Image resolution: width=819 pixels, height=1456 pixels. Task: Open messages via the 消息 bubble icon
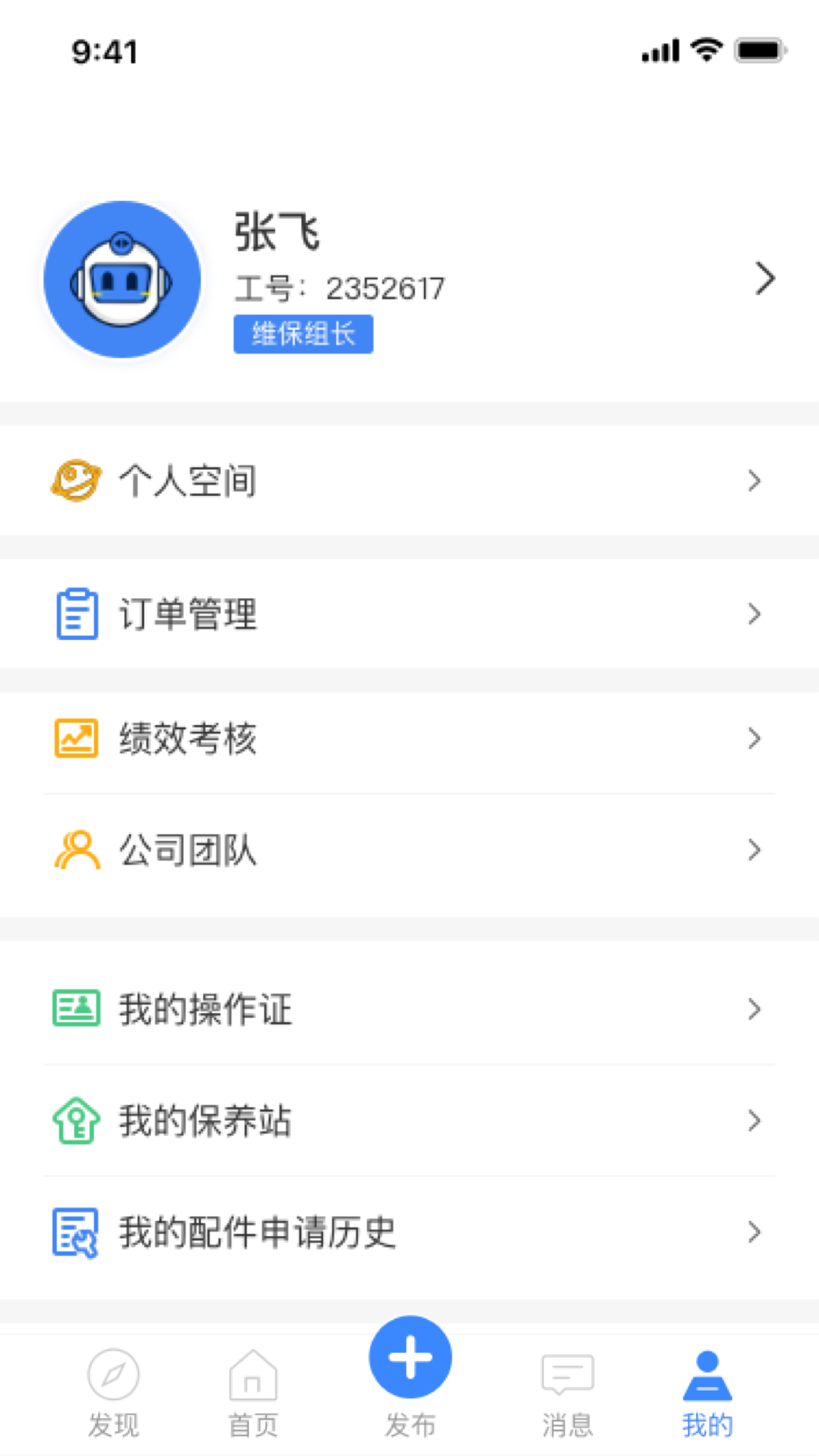point(566,1374)
